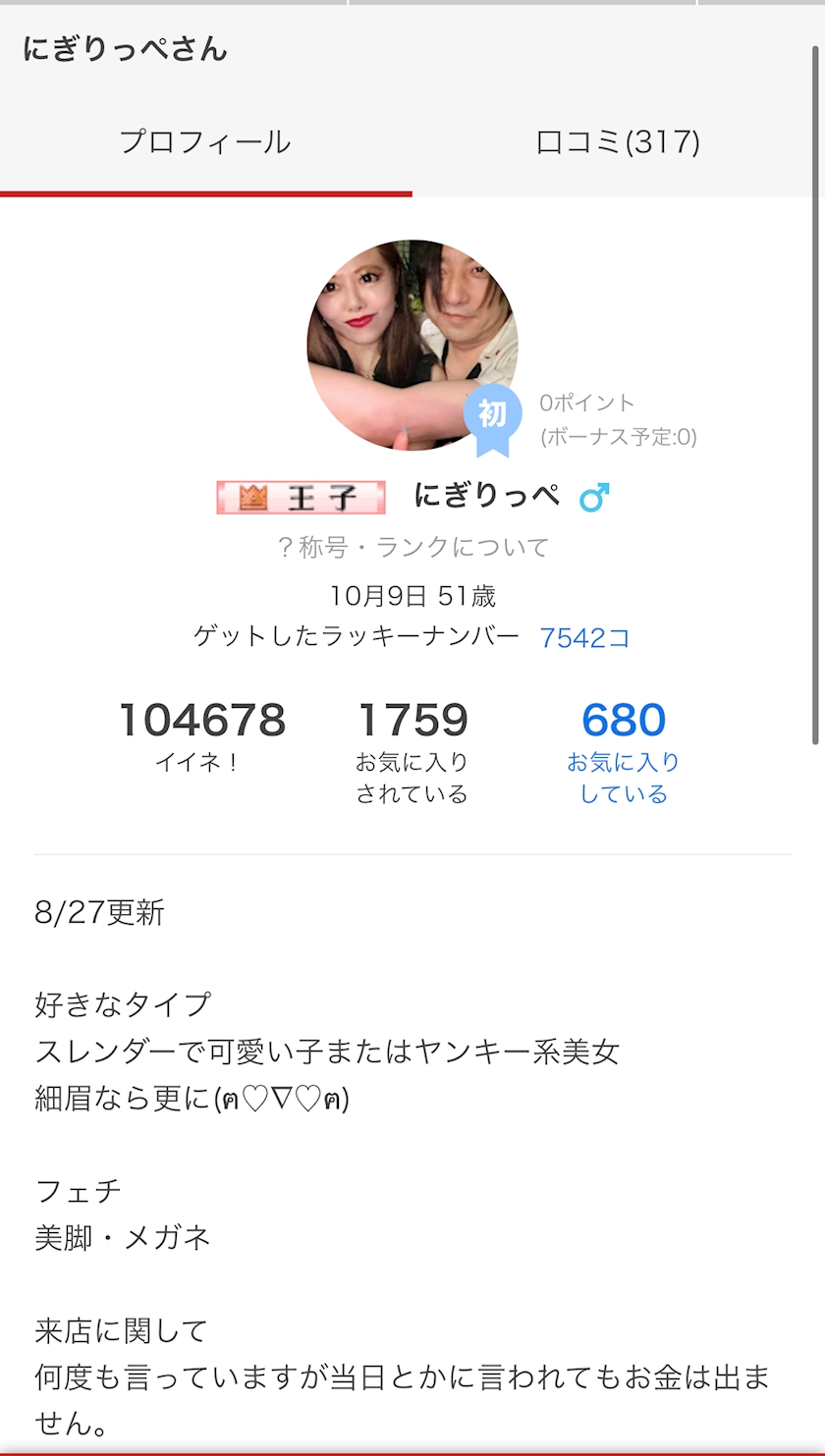View the 7542コ lucky numbers
The image size is (825, 1456).
(x=584, y=638)
